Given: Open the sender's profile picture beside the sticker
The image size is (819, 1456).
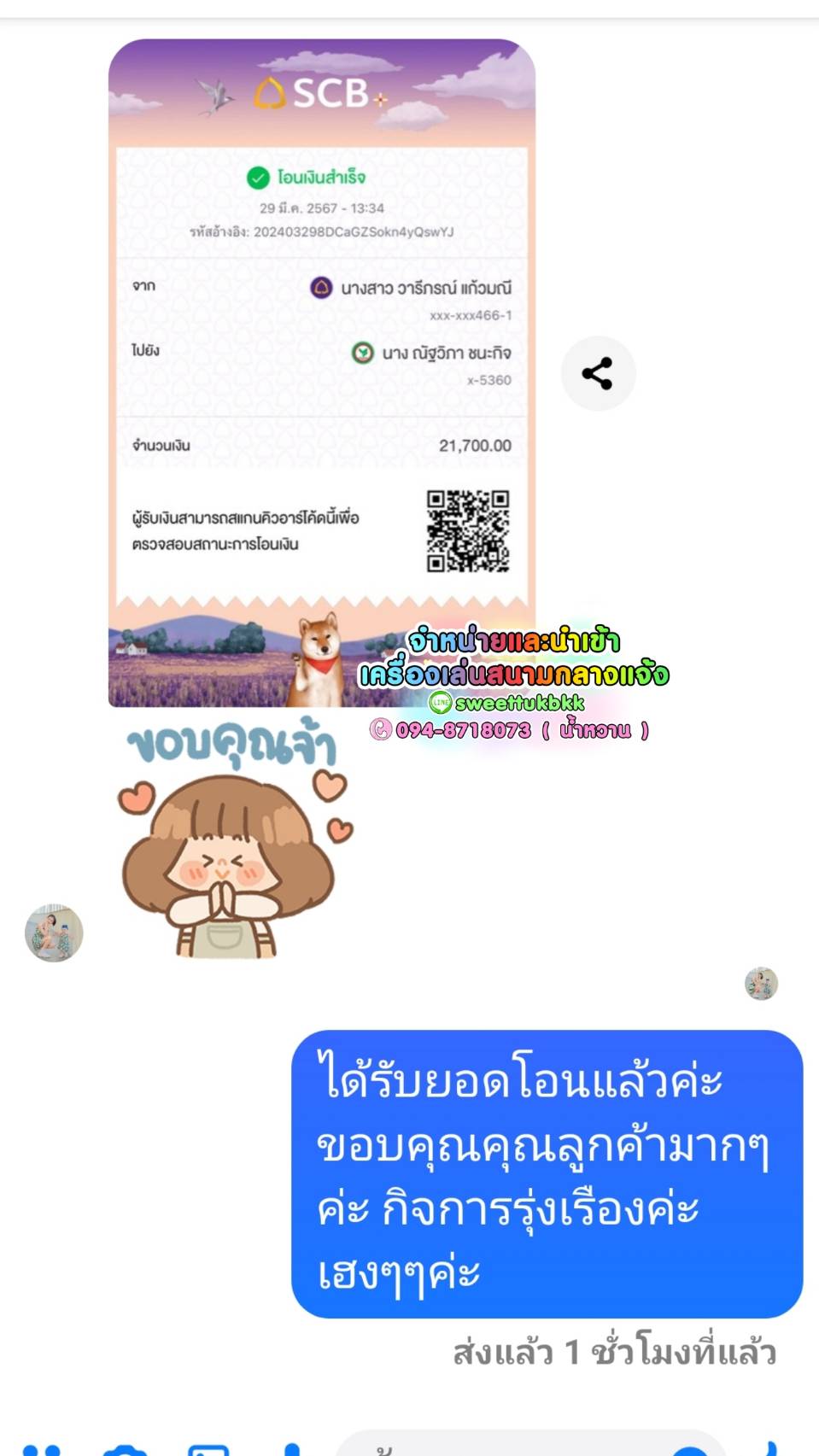Looking at the screenshot, I should pyautogui.click(x=54, y=933).
